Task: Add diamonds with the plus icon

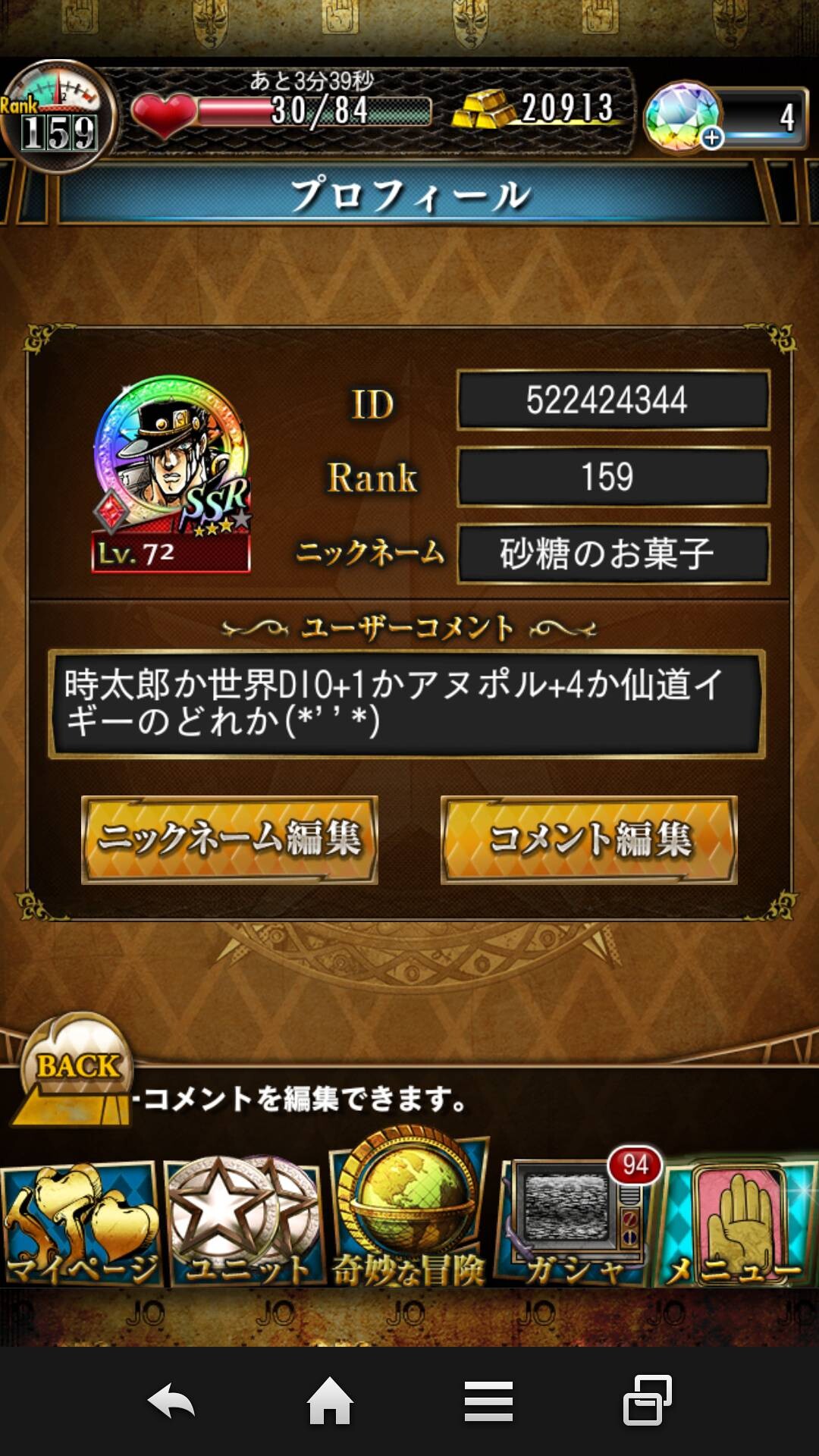Action: (711, 138)
